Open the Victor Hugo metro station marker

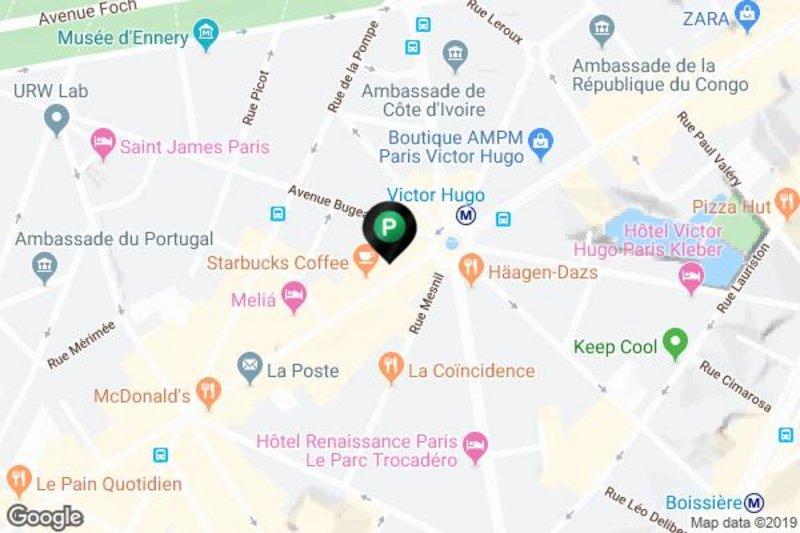(465, 215)
